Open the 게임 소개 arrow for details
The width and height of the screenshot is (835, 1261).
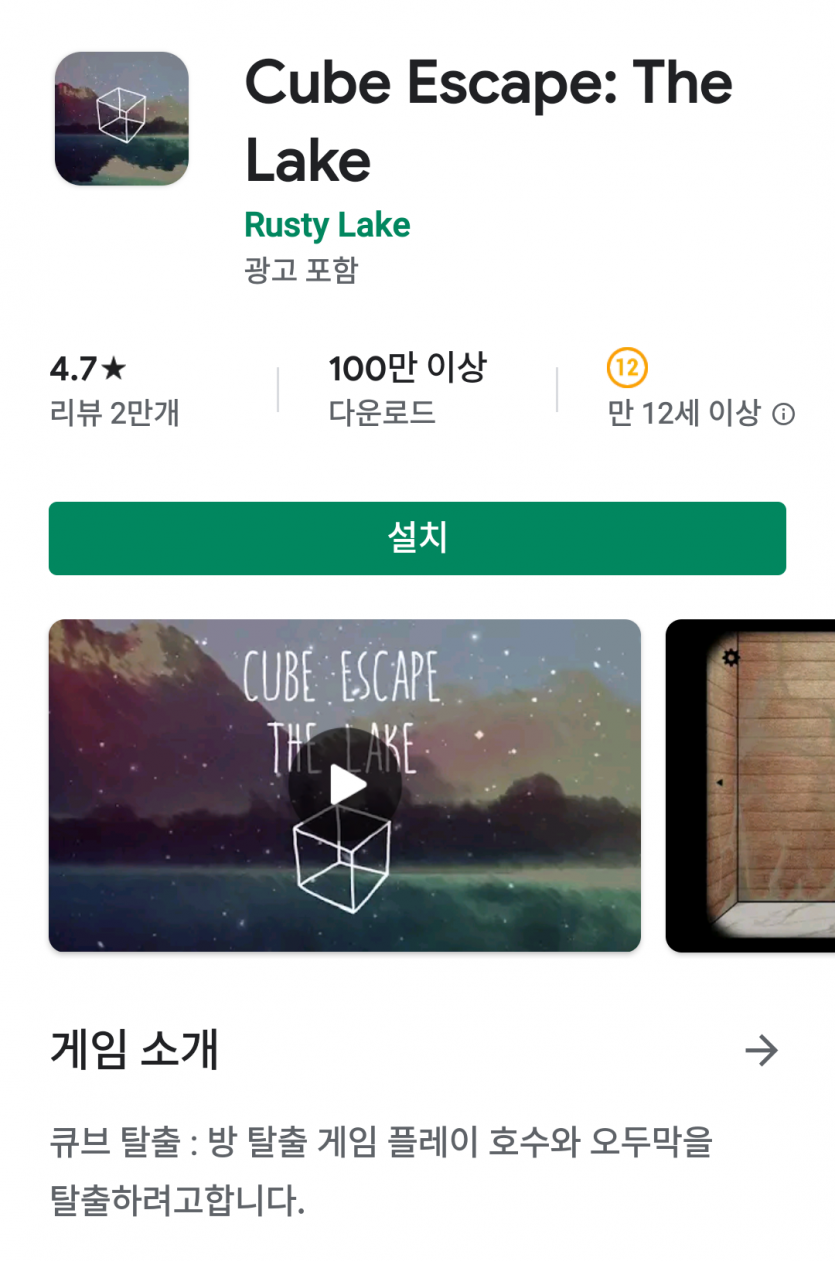coord(762,1050)
